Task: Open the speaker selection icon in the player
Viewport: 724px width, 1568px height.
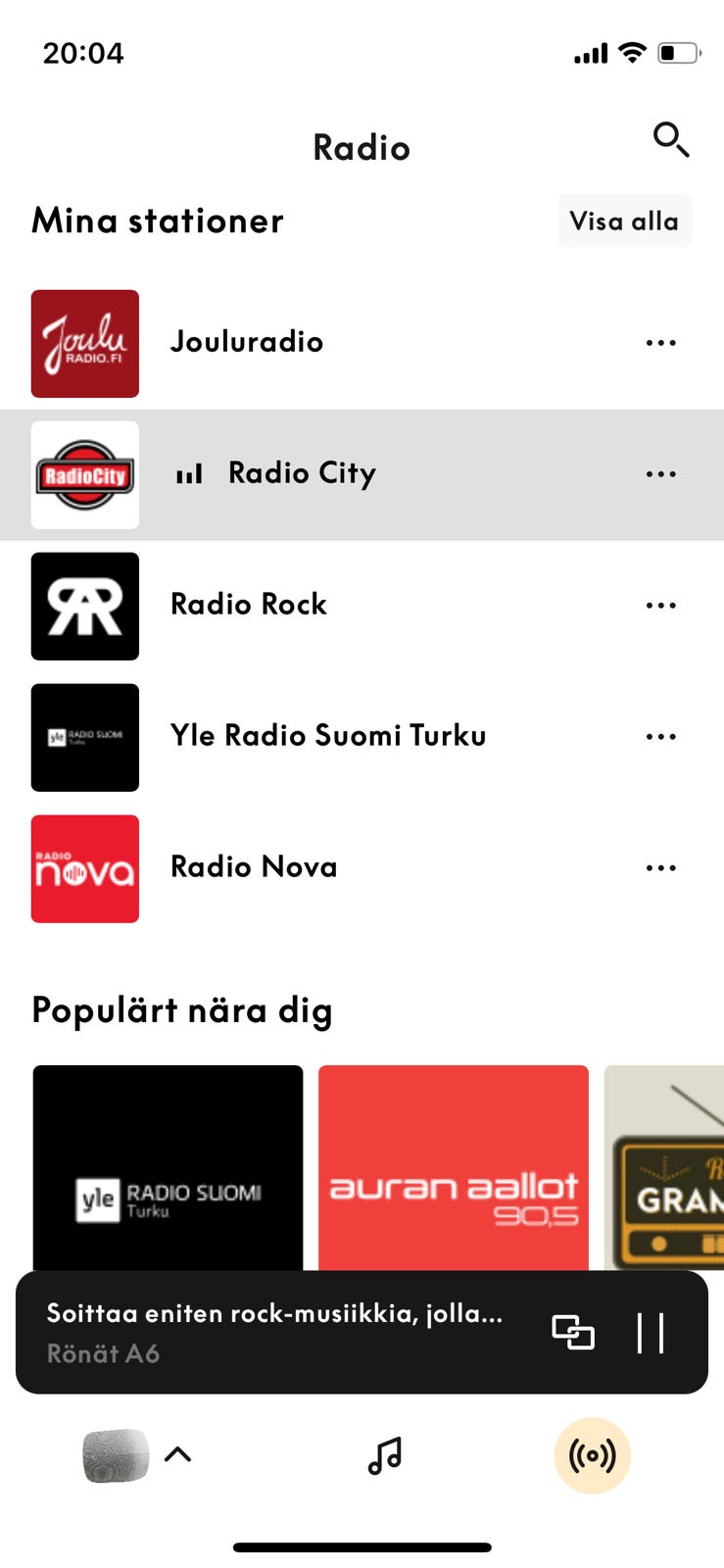Action: tap(573, 1333)
